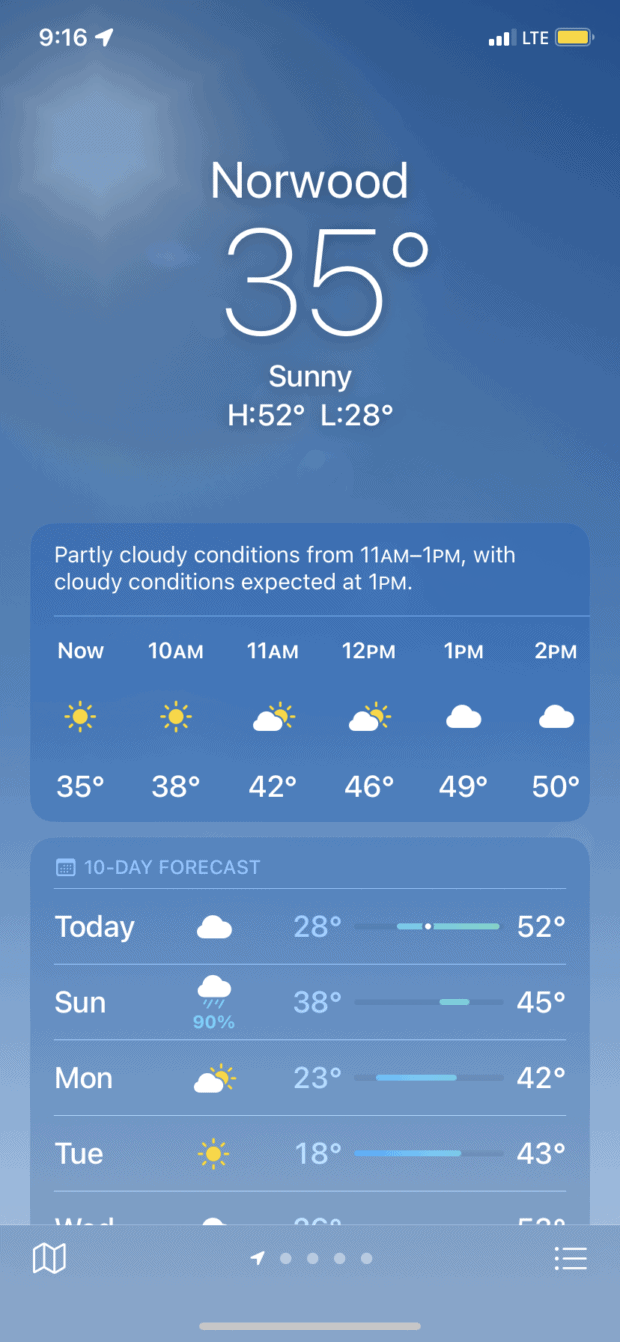Tap the page indicator dots

click(x=312, y=1258)
